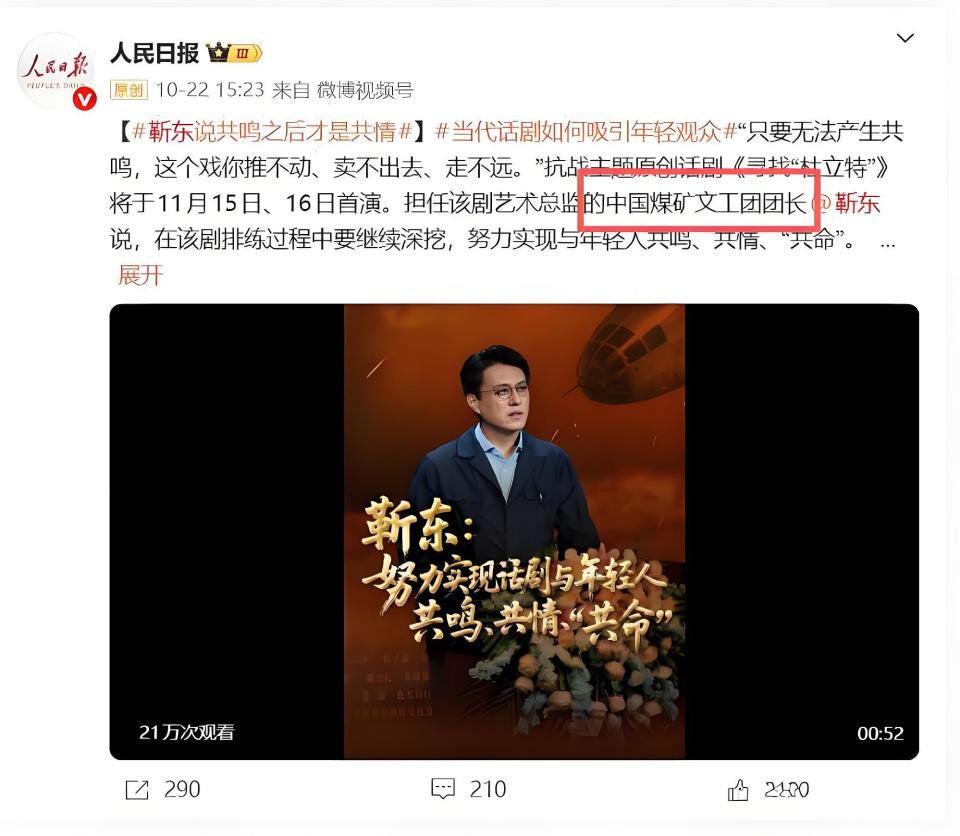The width and height of the screenshot is (960, 836).
Task: Expand full post text with 展开
Action: (140, 275)
